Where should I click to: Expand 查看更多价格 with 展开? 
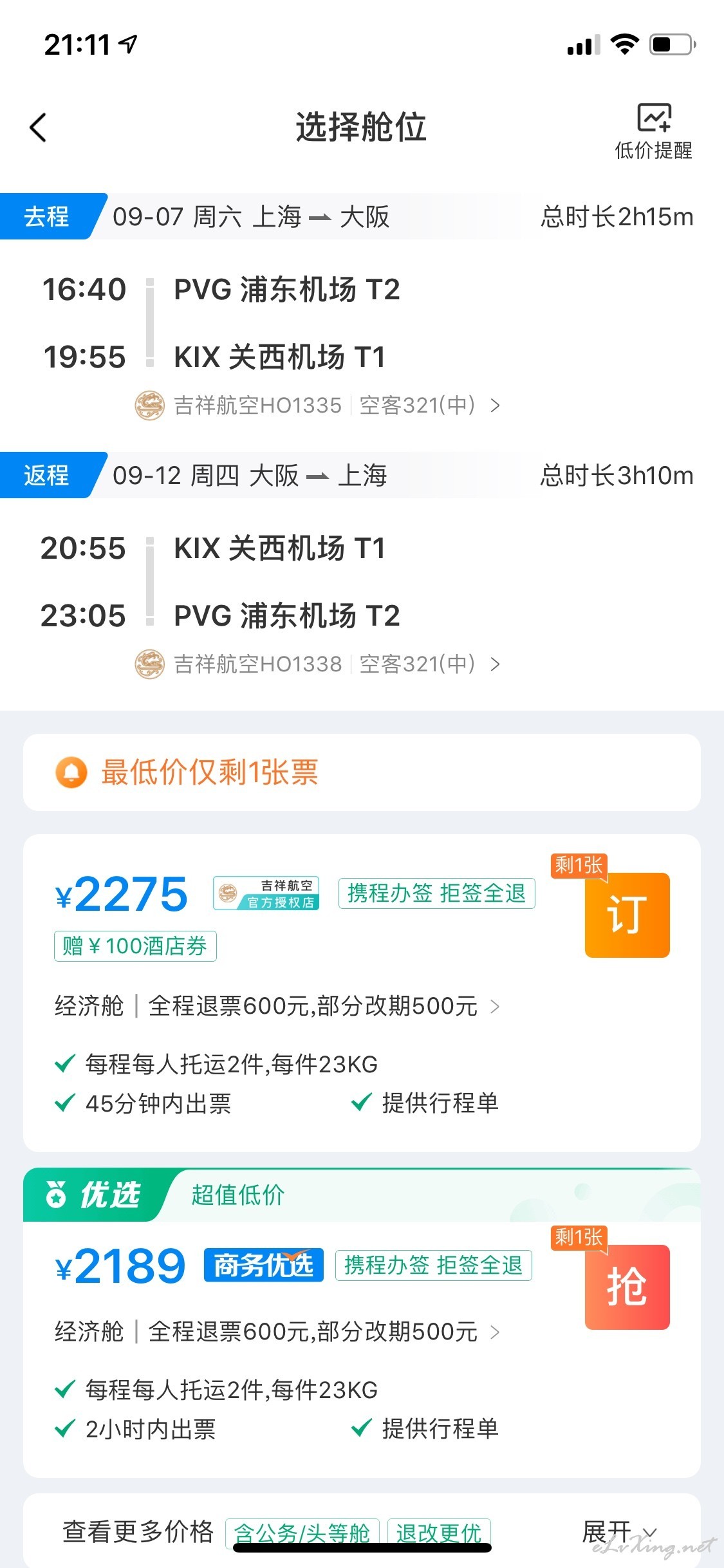click(619, 1532)
